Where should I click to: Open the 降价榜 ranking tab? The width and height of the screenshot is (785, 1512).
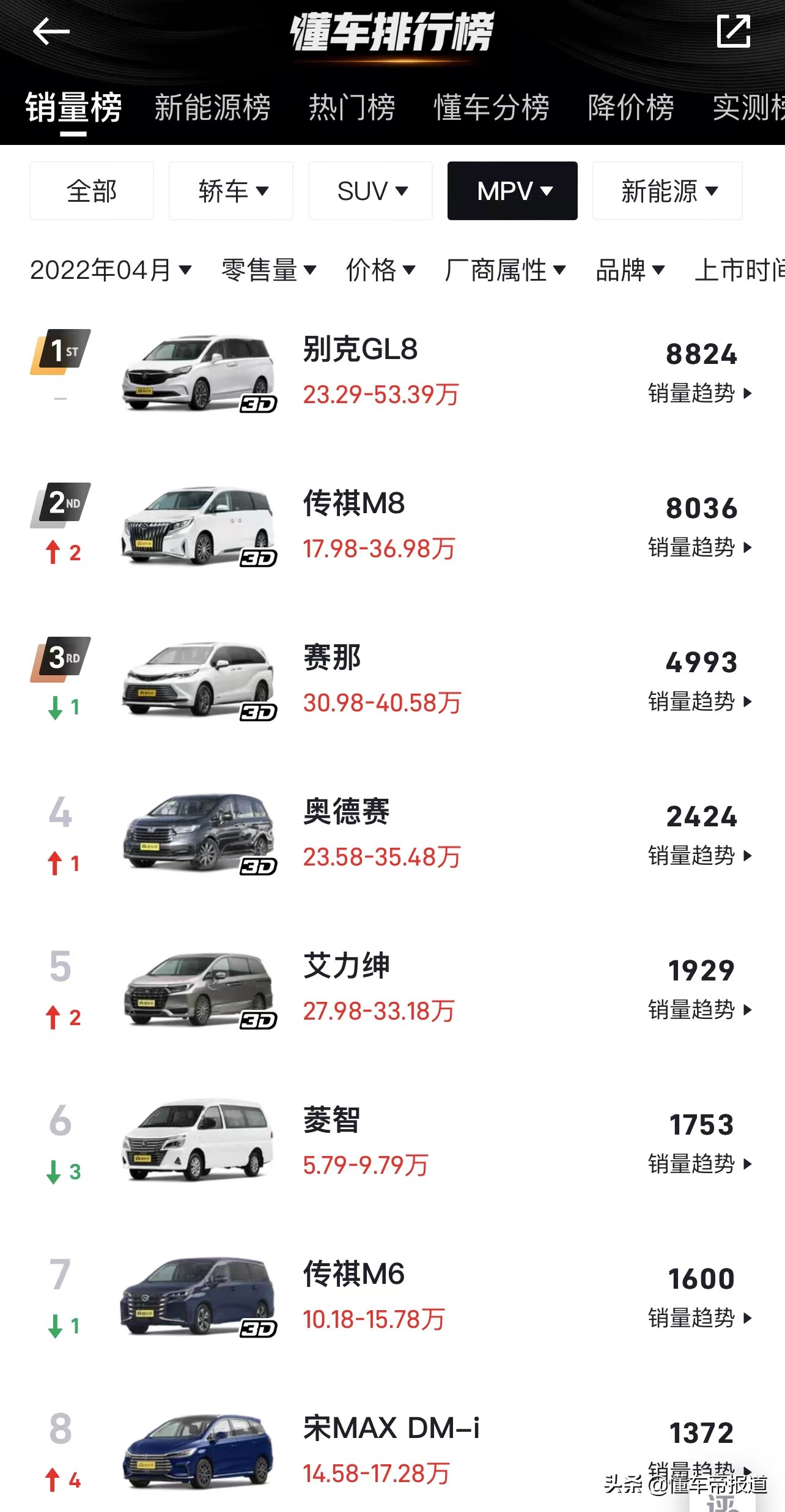pyautogui.click(x=632, y=106)
